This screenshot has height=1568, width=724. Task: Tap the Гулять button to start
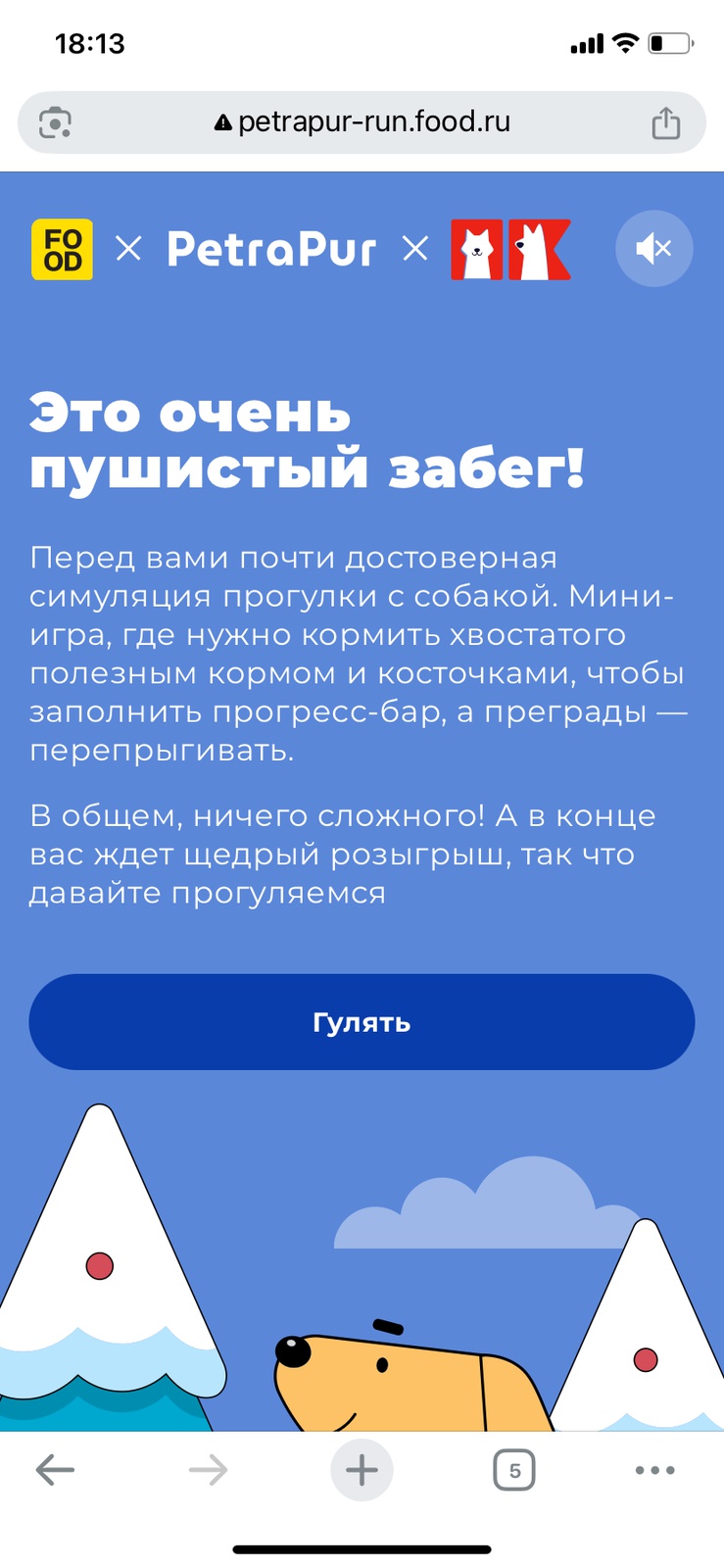(x=362, y=1022)
